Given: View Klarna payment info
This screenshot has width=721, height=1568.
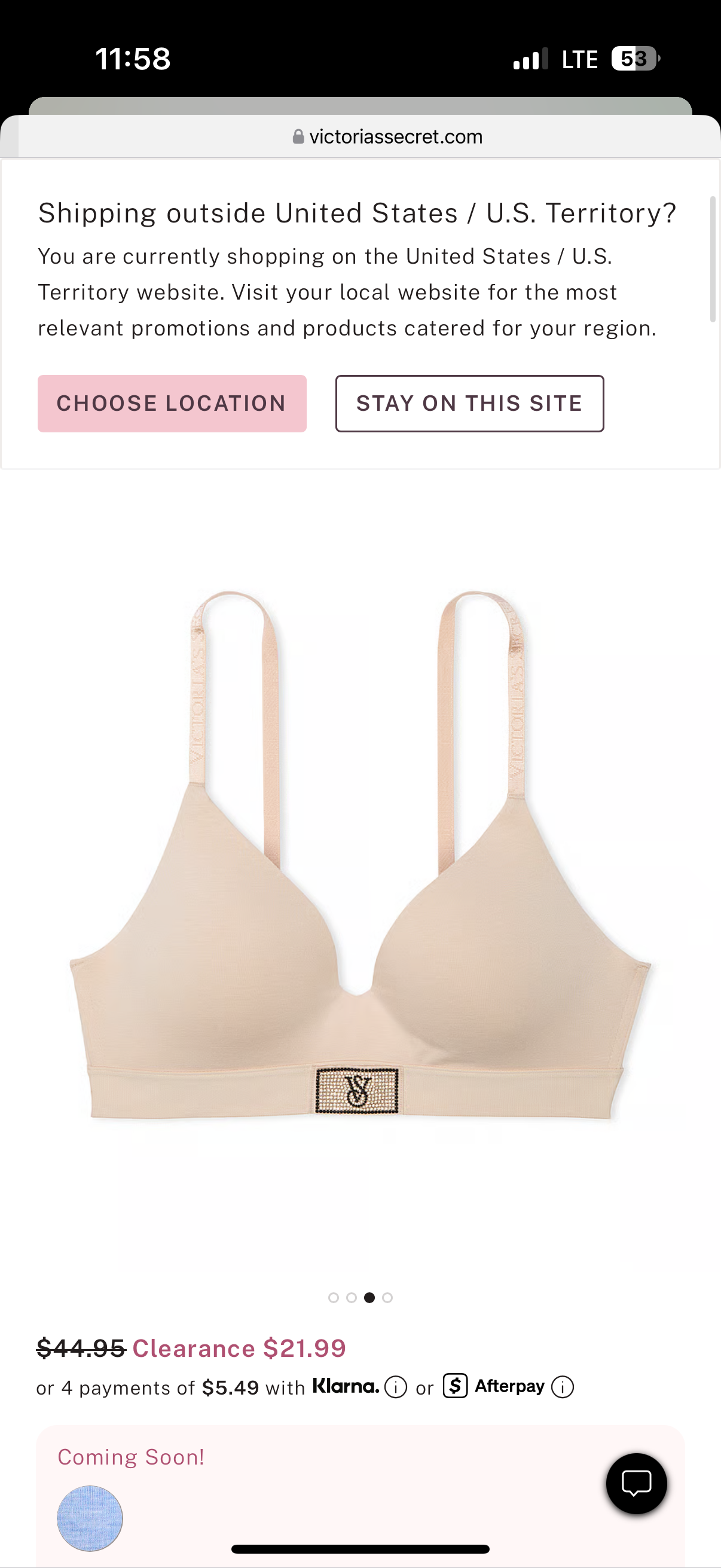Looking at the screenshot, I should pos(396,1387).
